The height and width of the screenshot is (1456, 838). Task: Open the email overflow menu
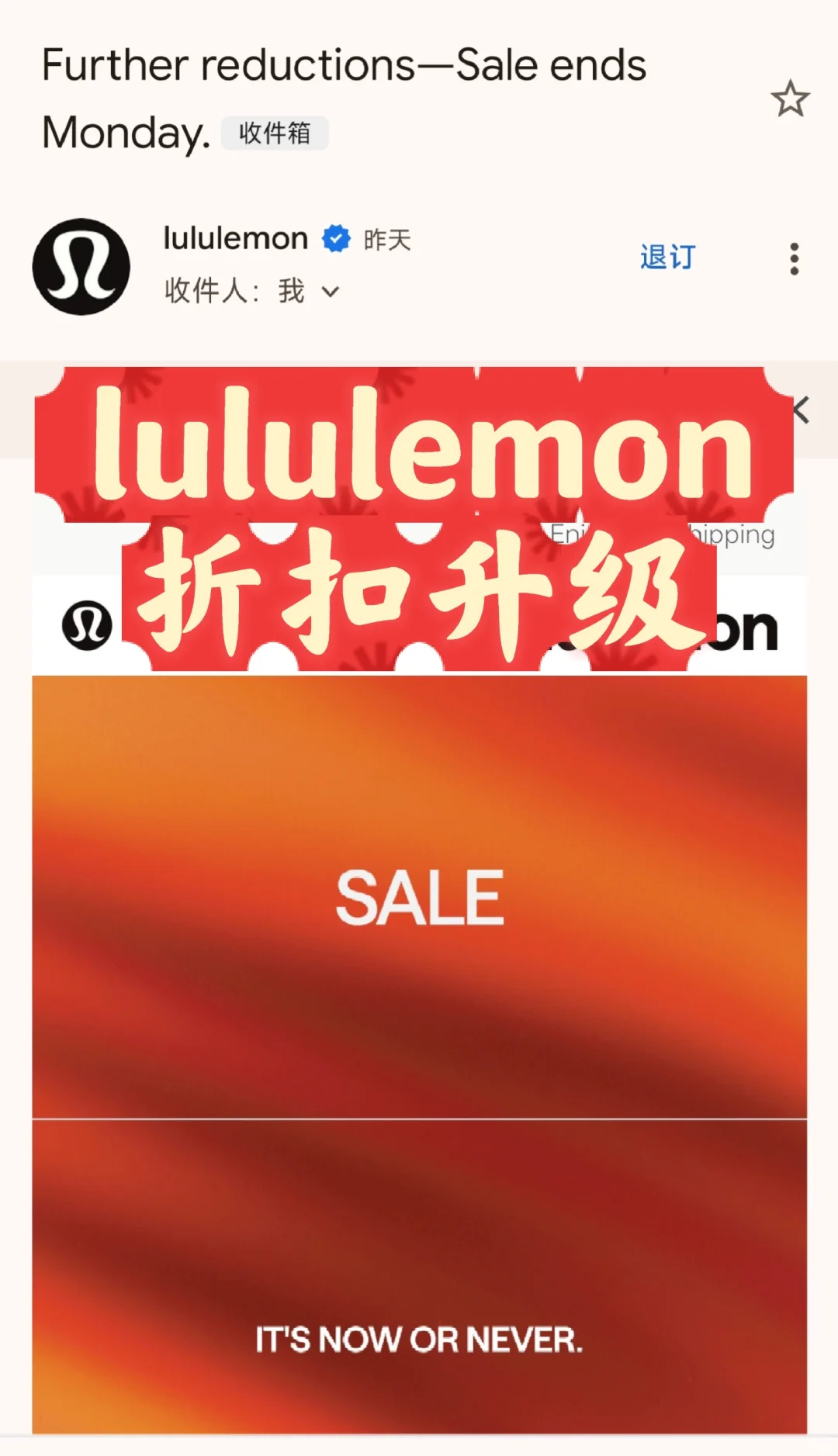[794, 259]
